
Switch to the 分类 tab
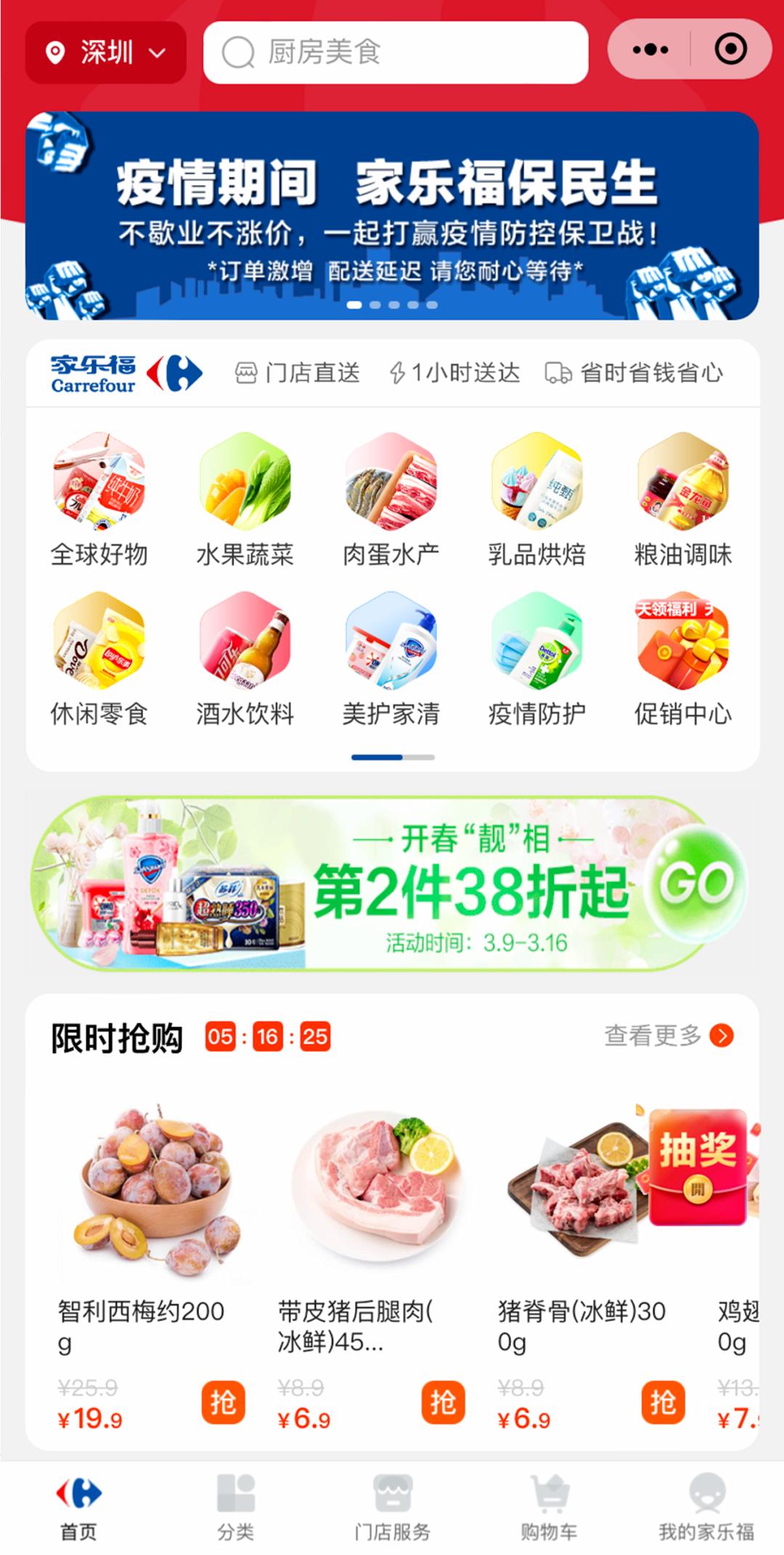point(236,1506)
